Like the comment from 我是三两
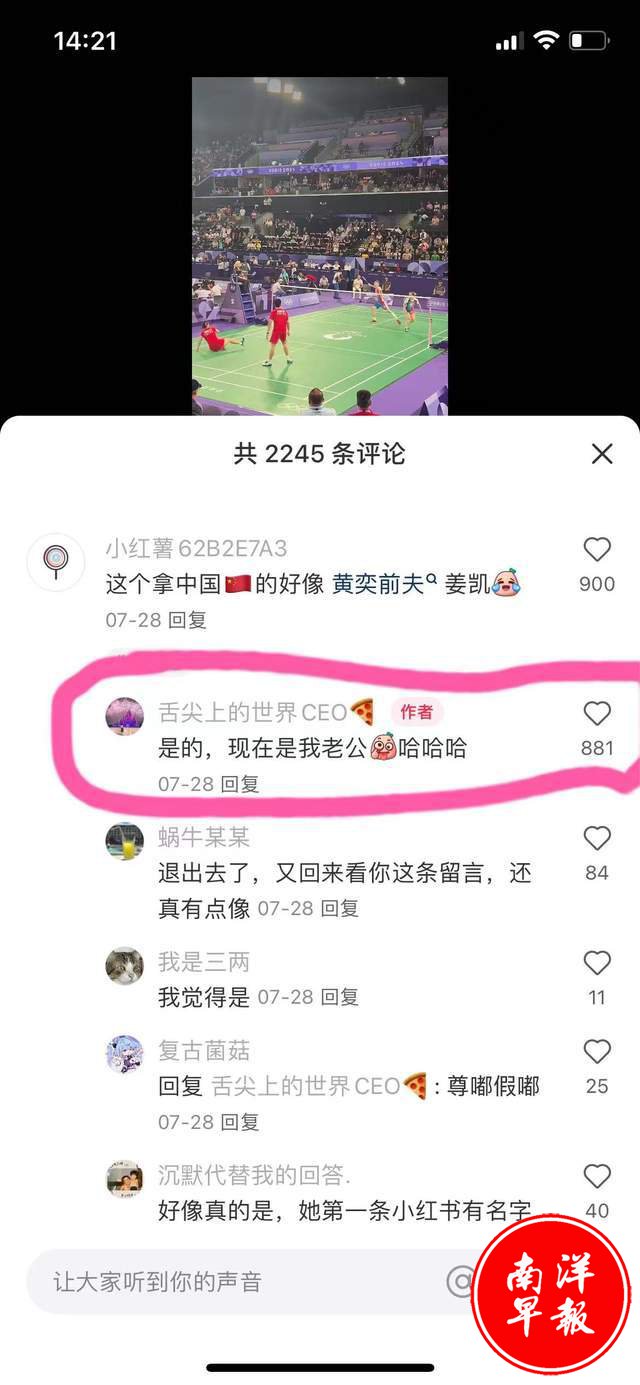Image resolution: width=640 pixels, height=1385 pixels. 597,963
